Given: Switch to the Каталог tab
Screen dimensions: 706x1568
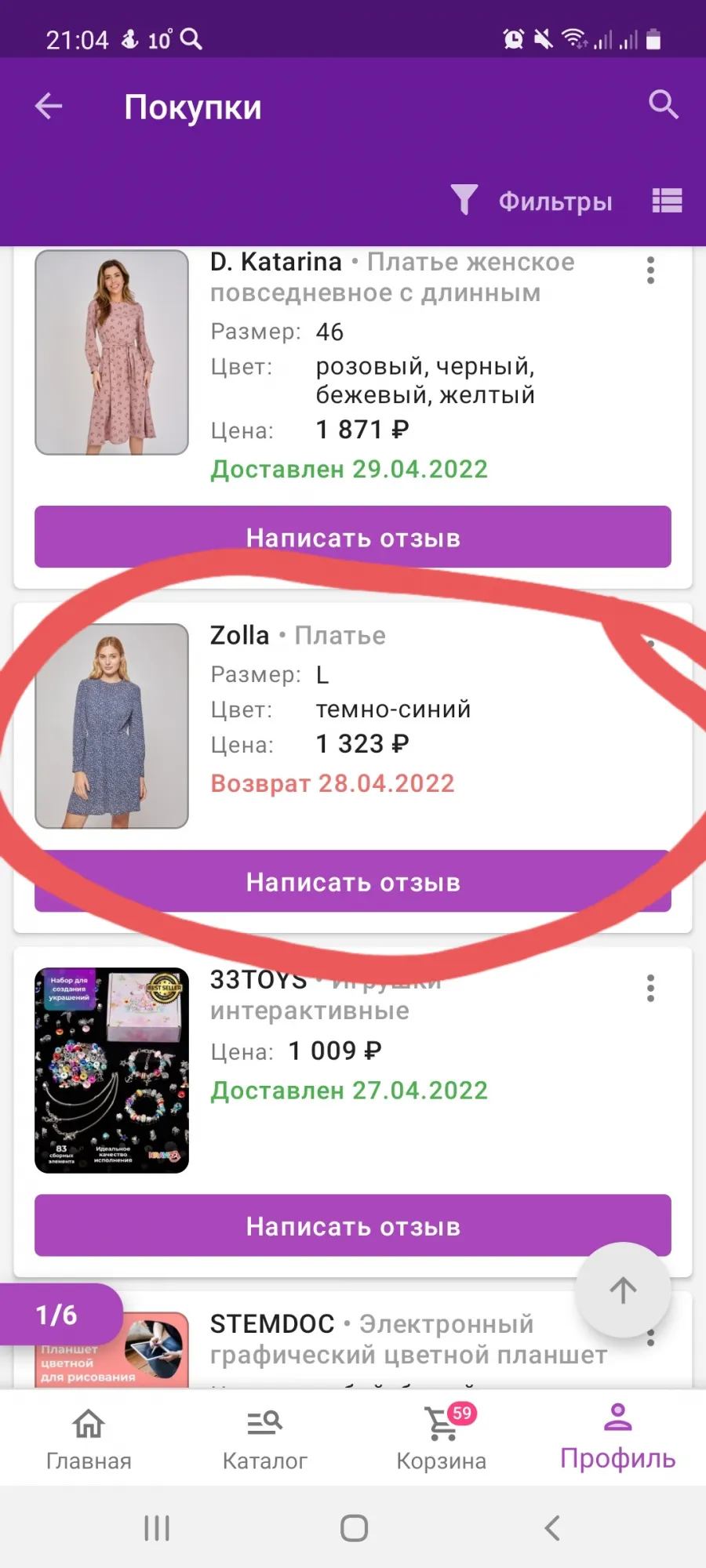Looking at the screenshot, I should 265,1437.
